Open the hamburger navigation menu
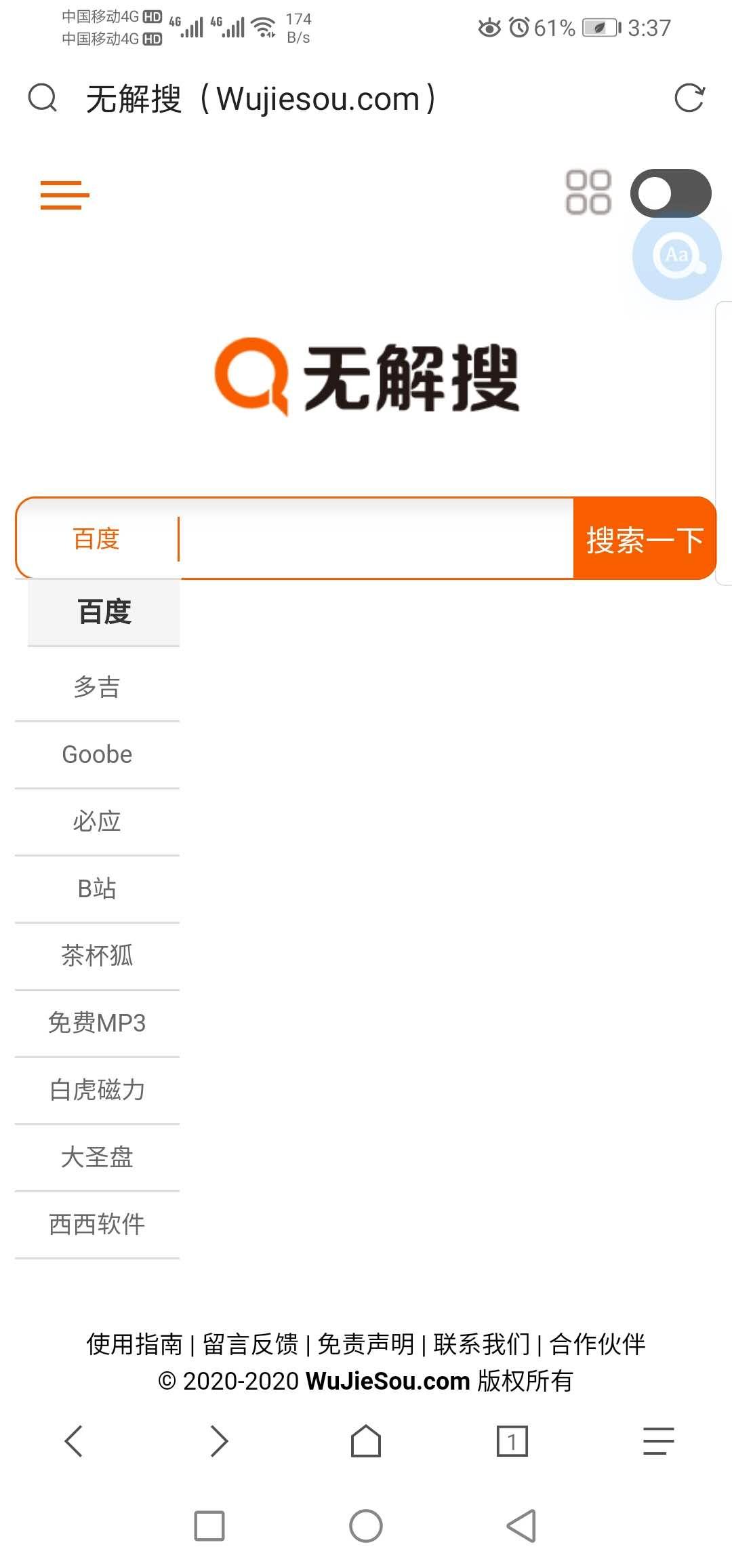Image resolution: width=732 pixels, height=1568 pixels. [x=63, y=195]
